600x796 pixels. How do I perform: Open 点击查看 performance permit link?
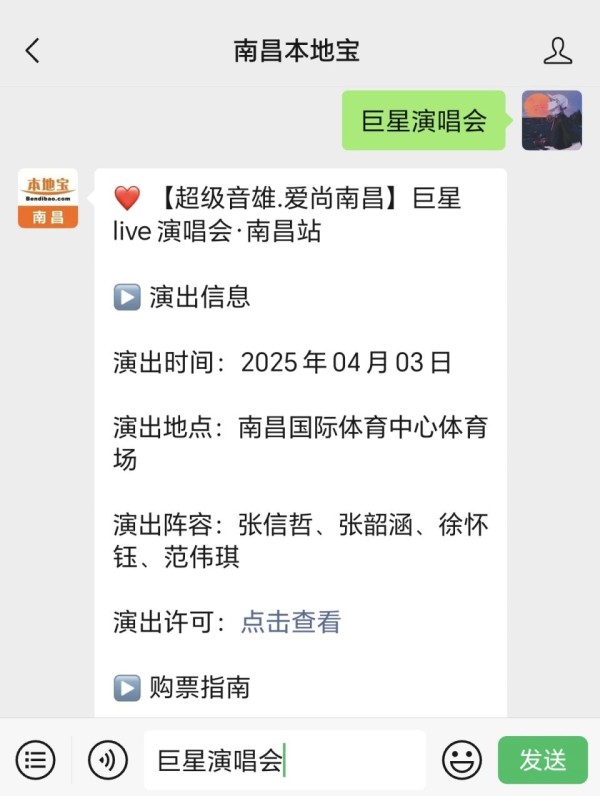(x=291, y=622)
